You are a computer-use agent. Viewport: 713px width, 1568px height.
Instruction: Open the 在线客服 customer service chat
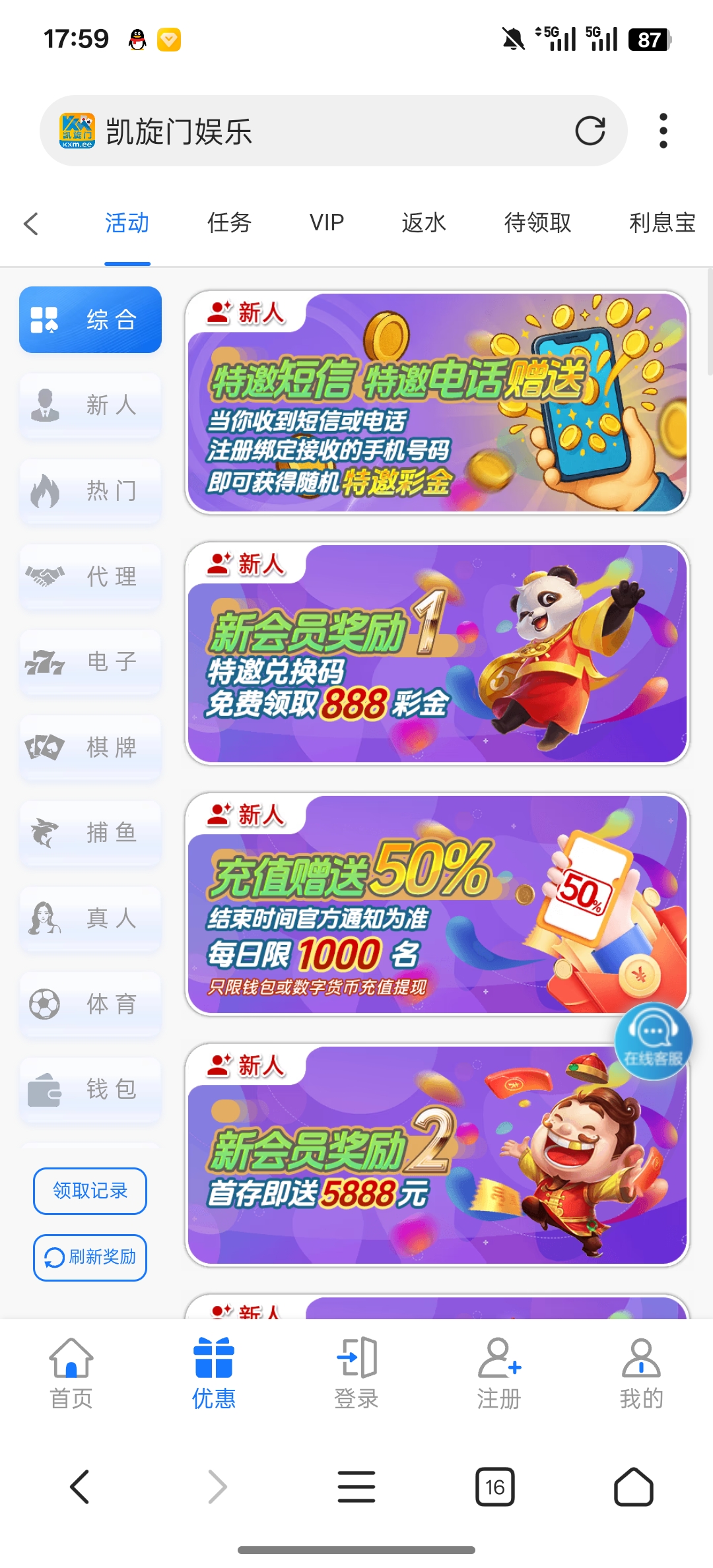(x=652, y=1040)
